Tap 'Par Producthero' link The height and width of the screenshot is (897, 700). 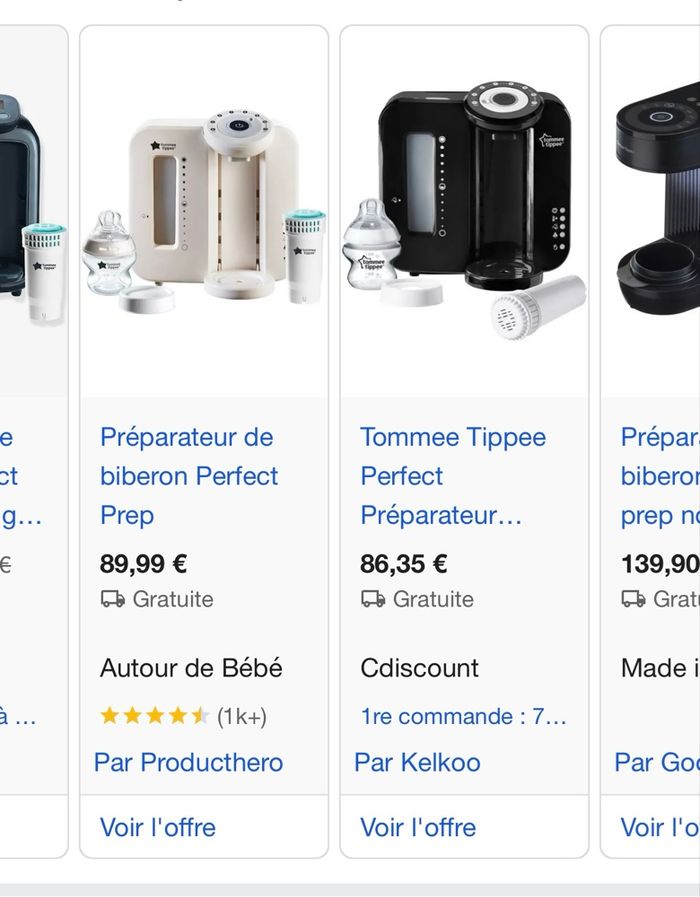[x=188, y=762]
